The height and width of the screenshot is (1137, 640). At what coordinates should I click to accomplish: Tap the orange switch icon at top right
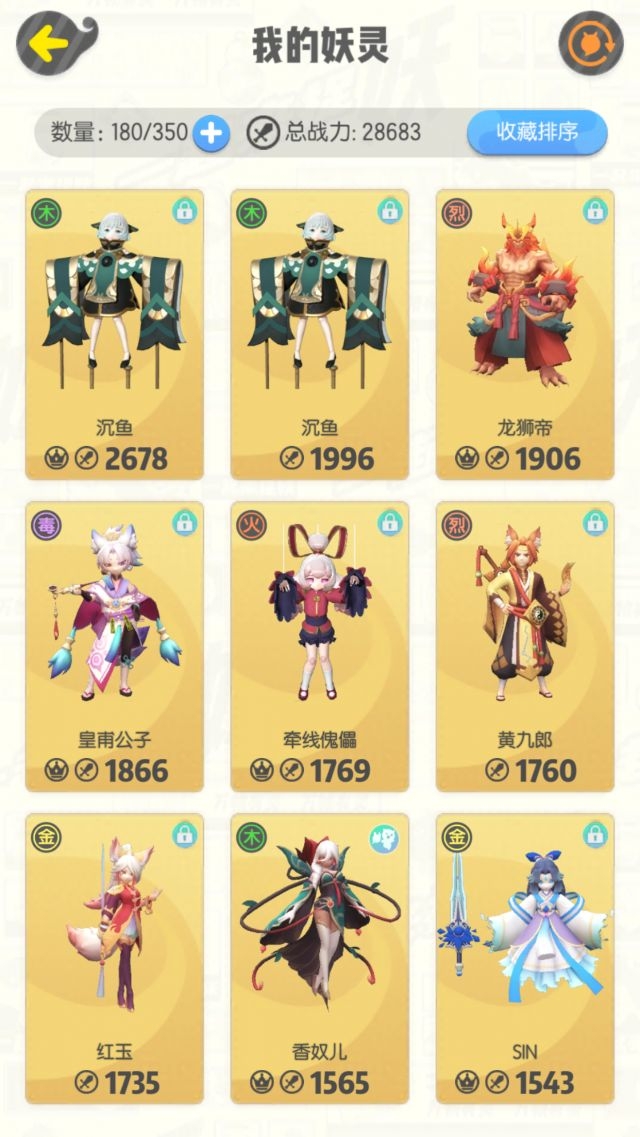[x=591, y=44]
